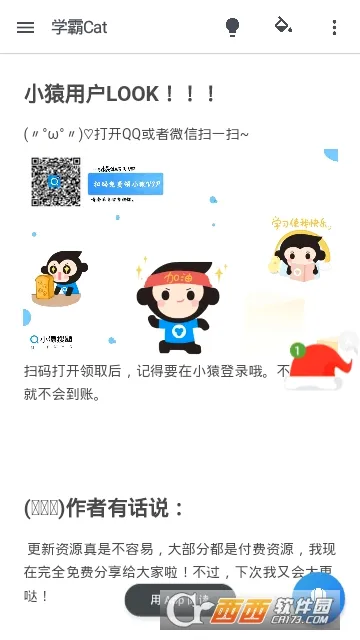This screenshot has height=640, width=360.
Task: Tap the blue round floating action button
Action: (319, 597)
